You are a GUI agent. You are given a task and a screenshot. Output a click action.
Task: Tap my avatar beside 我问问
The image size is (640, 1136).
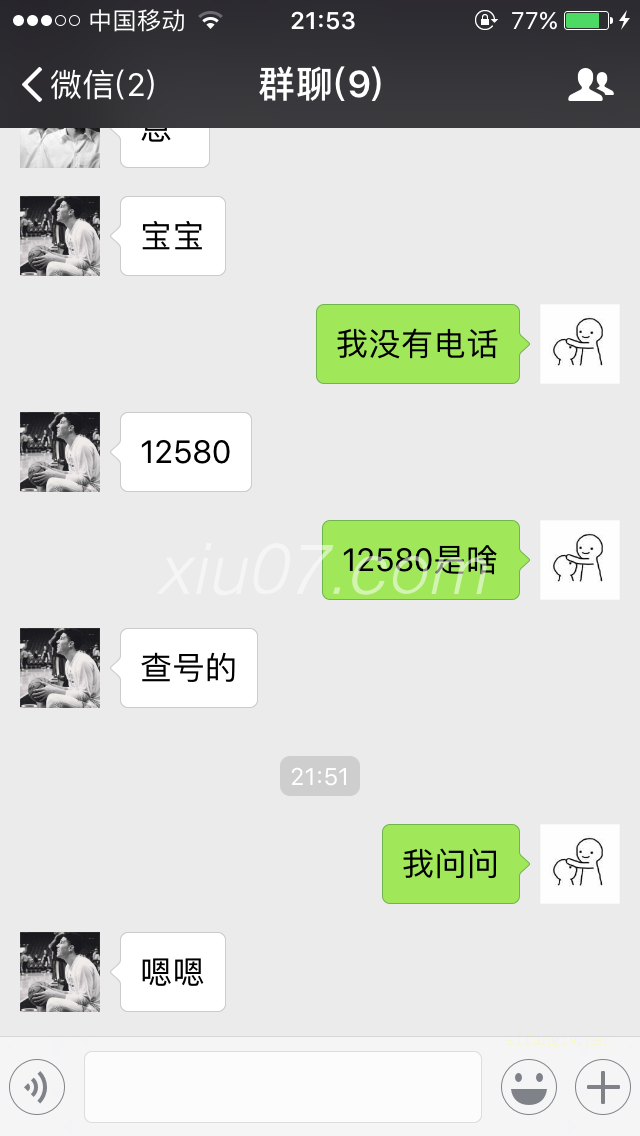580,864
